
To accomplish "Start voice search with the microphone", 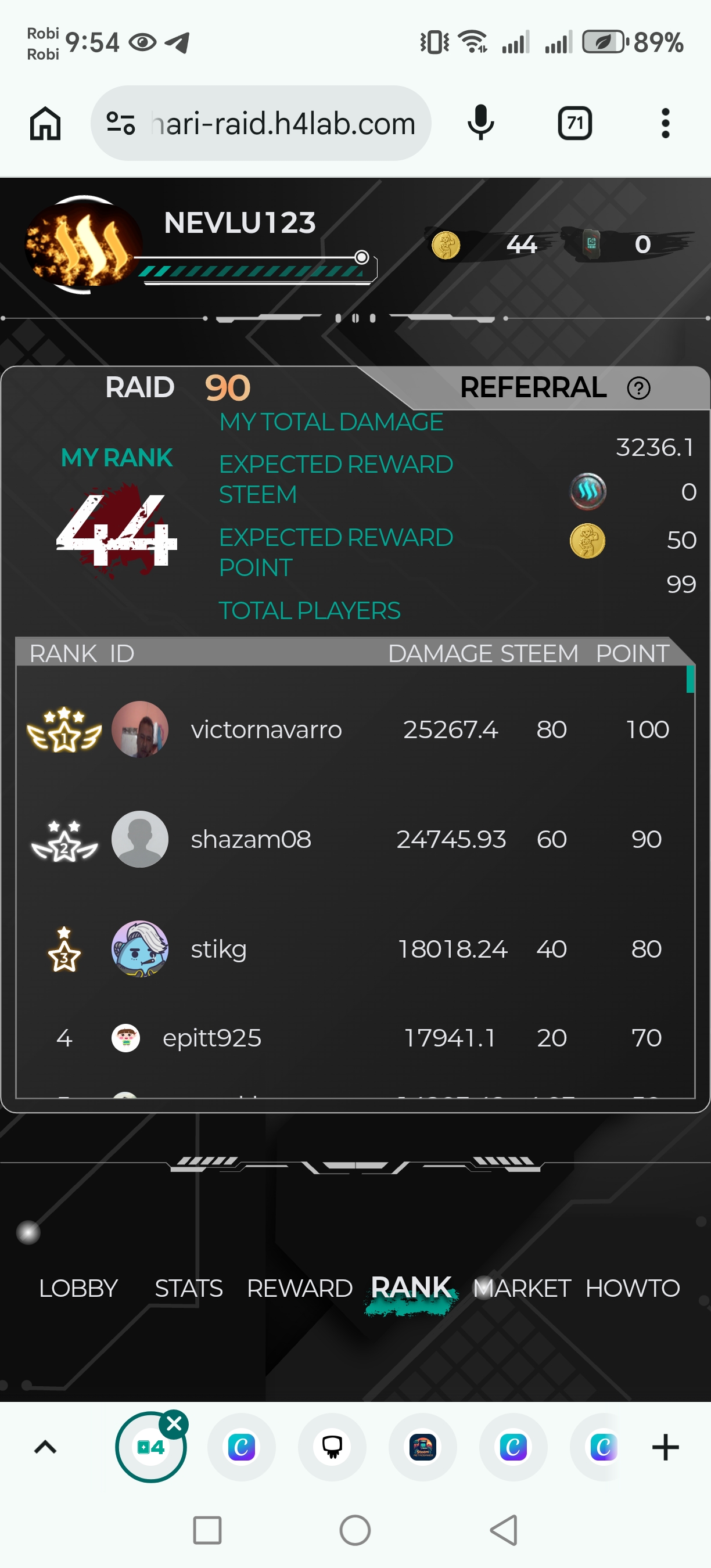I will (481, 123).
